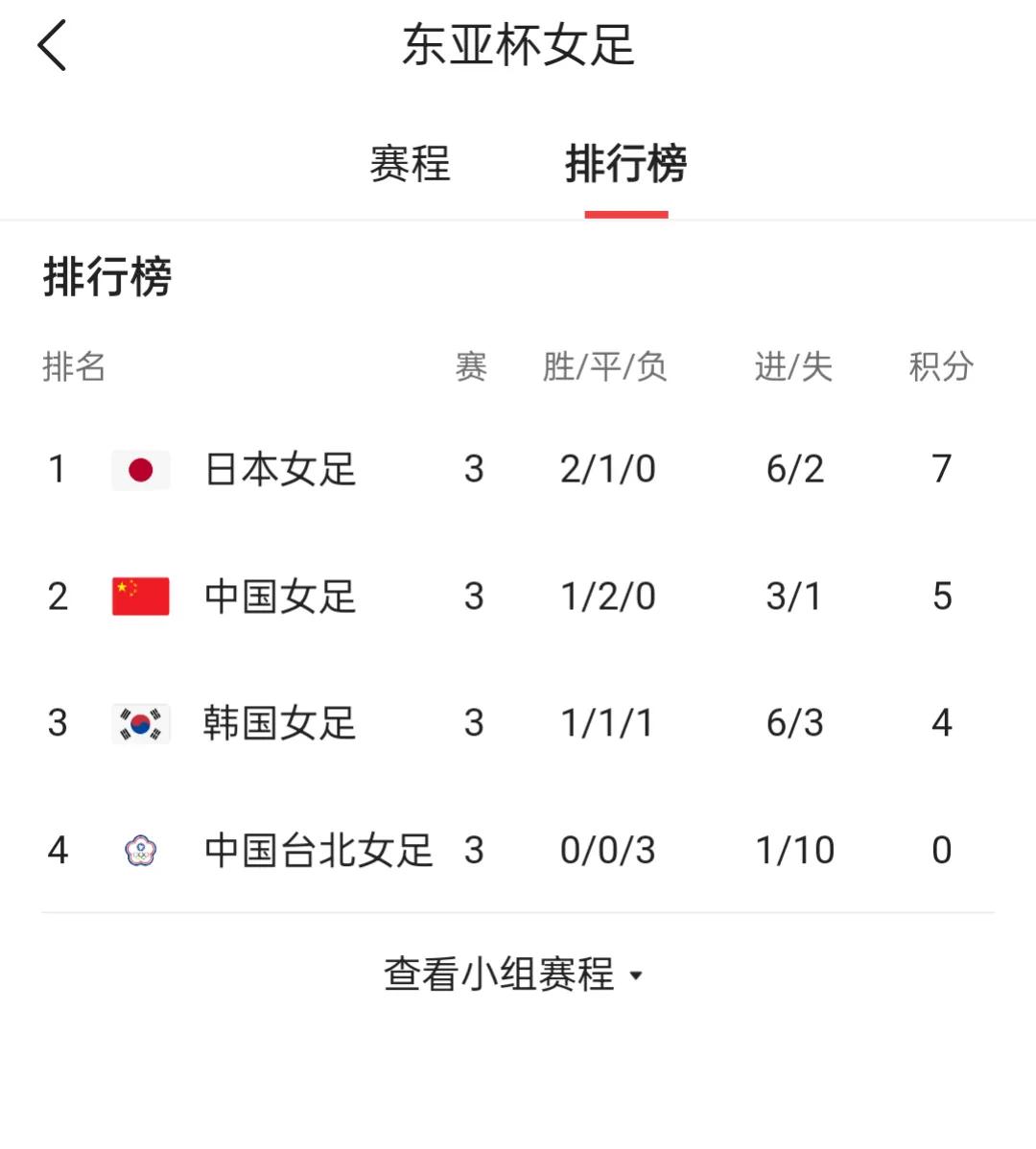Collapse the group schedule via the small triangle
Screen dimensions: 1036x1149
click(x=636, y=977)
